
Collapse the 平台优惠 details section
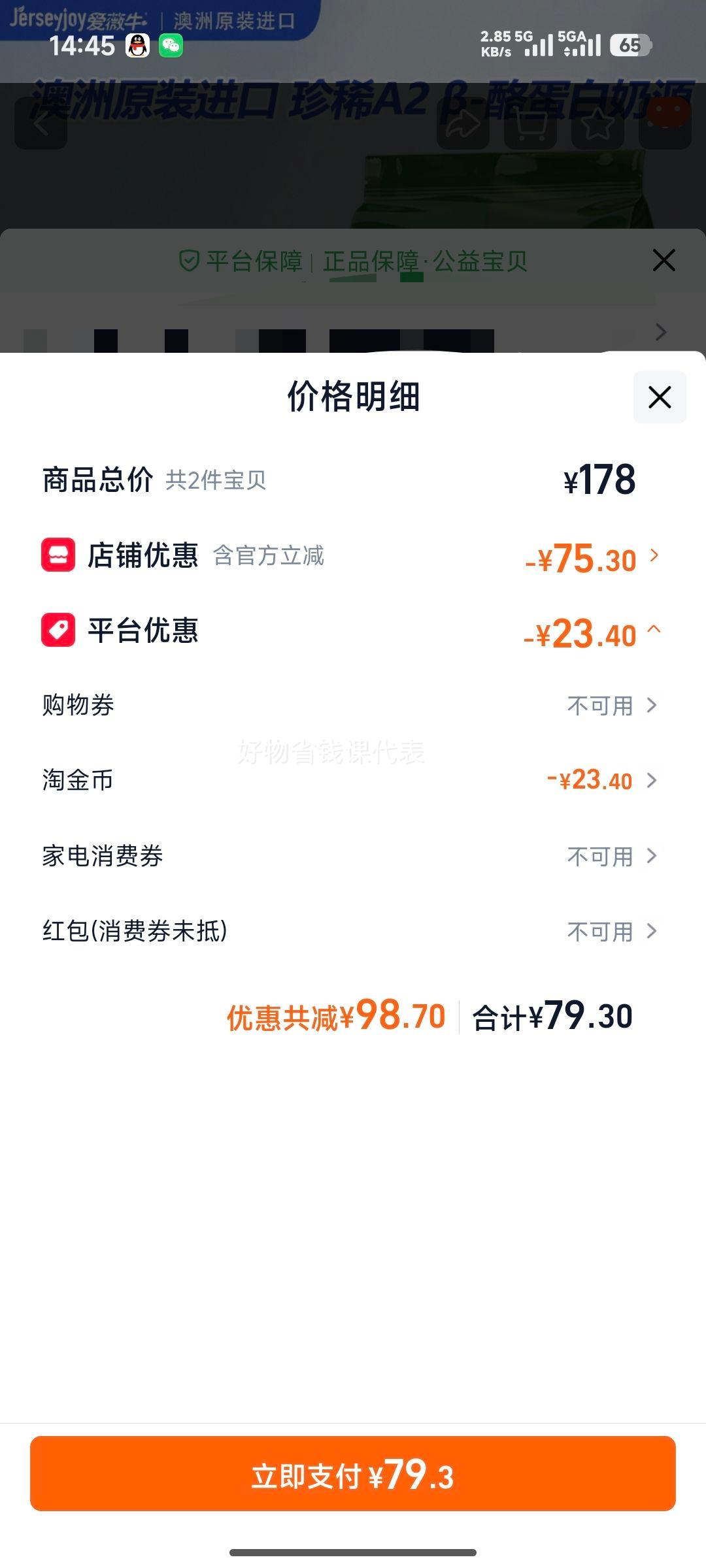[654, 632]
